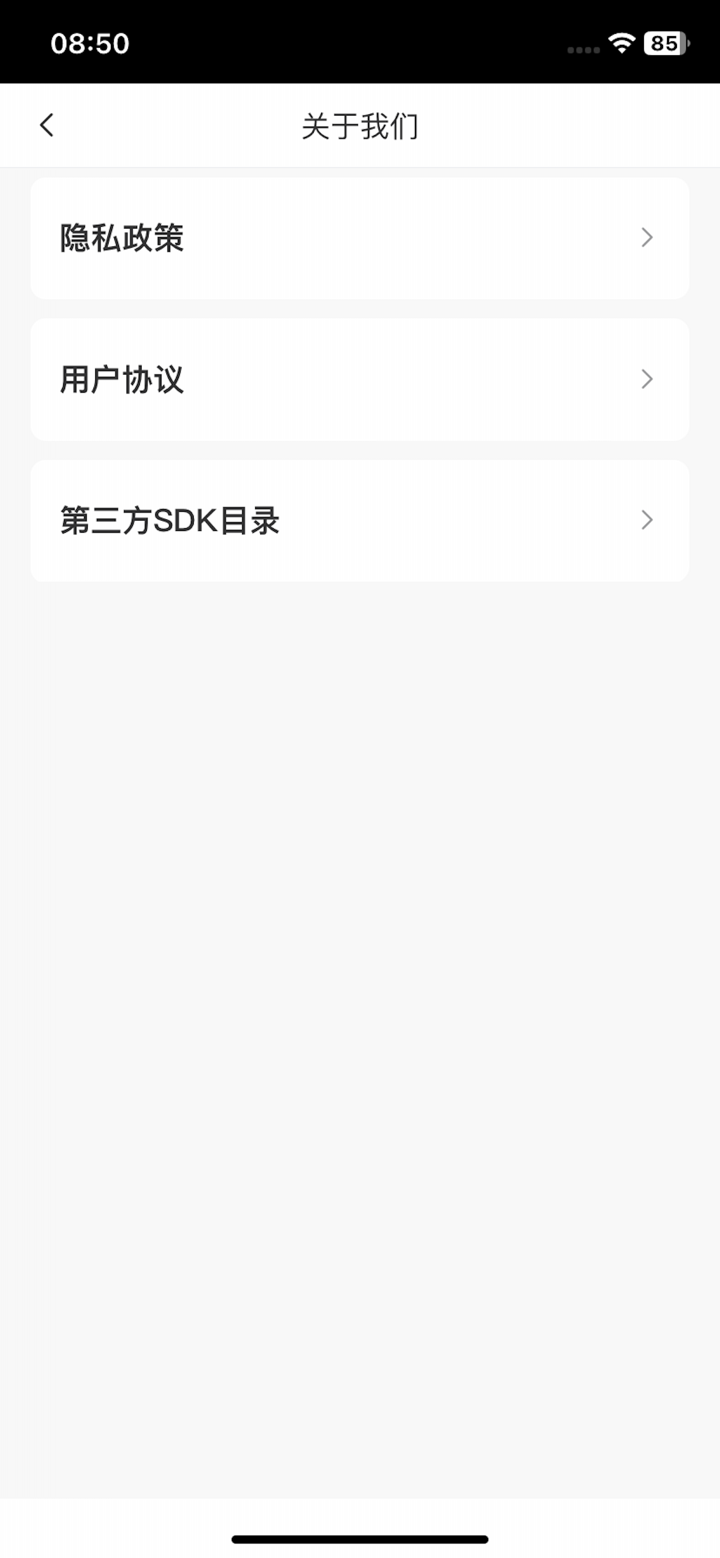Tap the Wi-Fi icon in status bar
Image resolution: width=720 pixels, height=1558 pixels.
click(620, 43)
